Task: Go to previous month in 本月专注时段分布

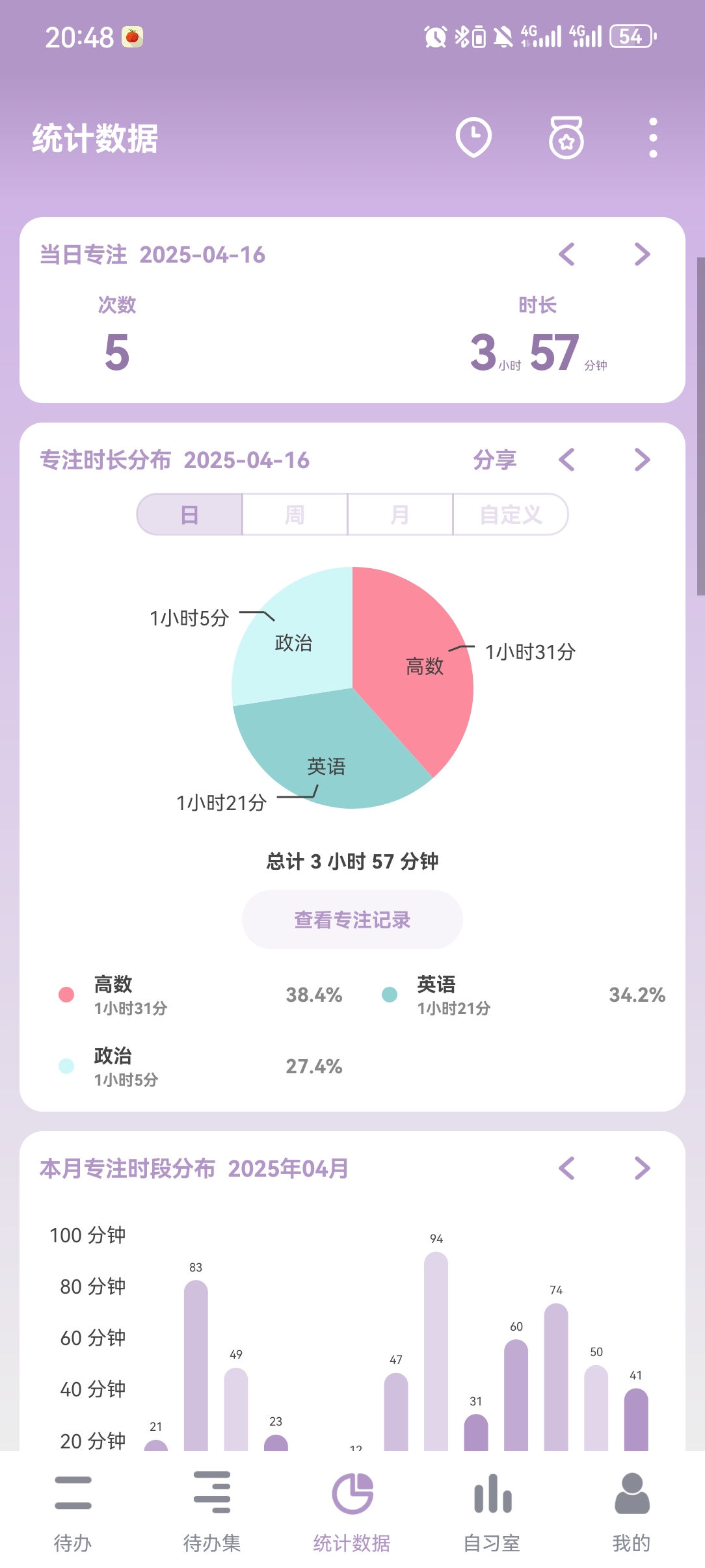Action: point(567,1168)
